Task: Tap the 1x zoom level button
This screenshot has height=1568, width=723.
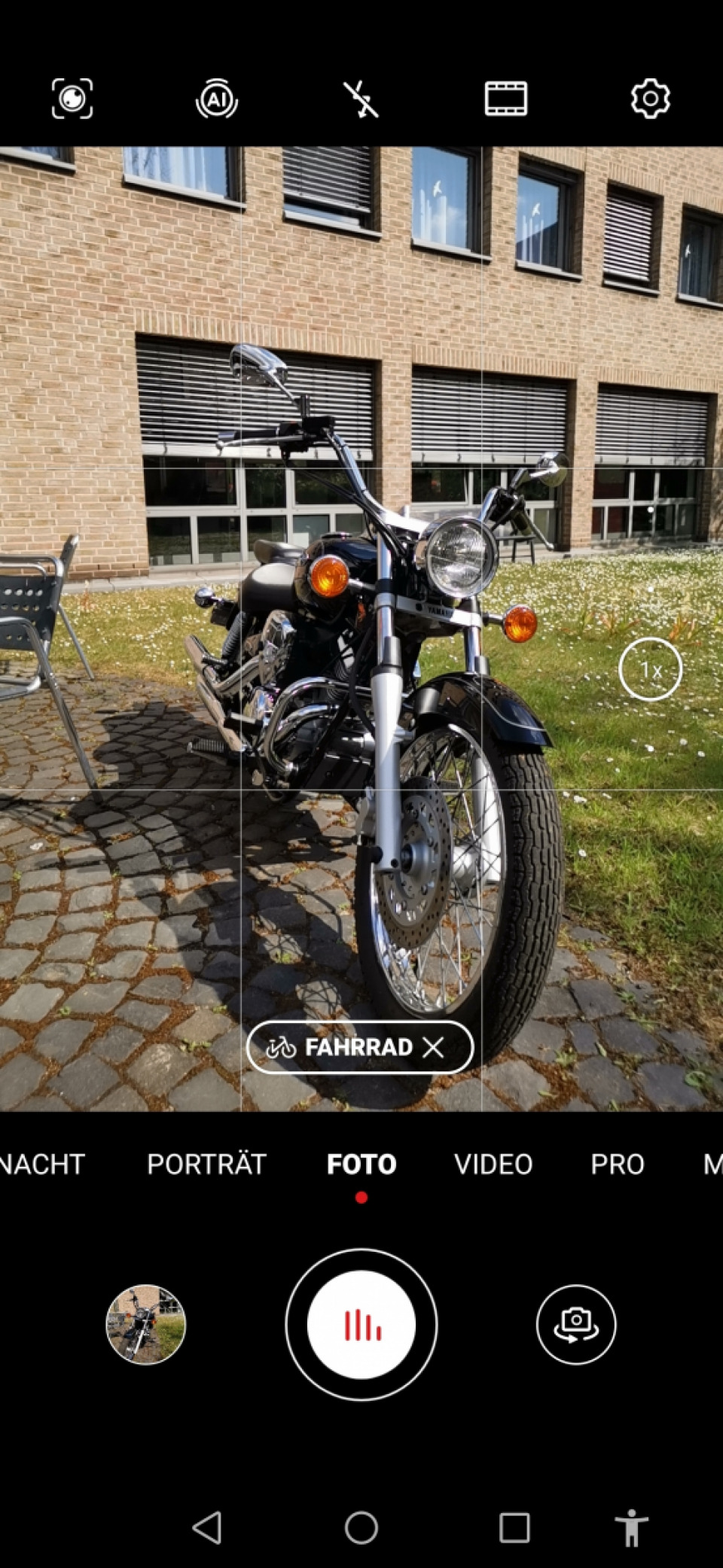Action: (650, 669)
